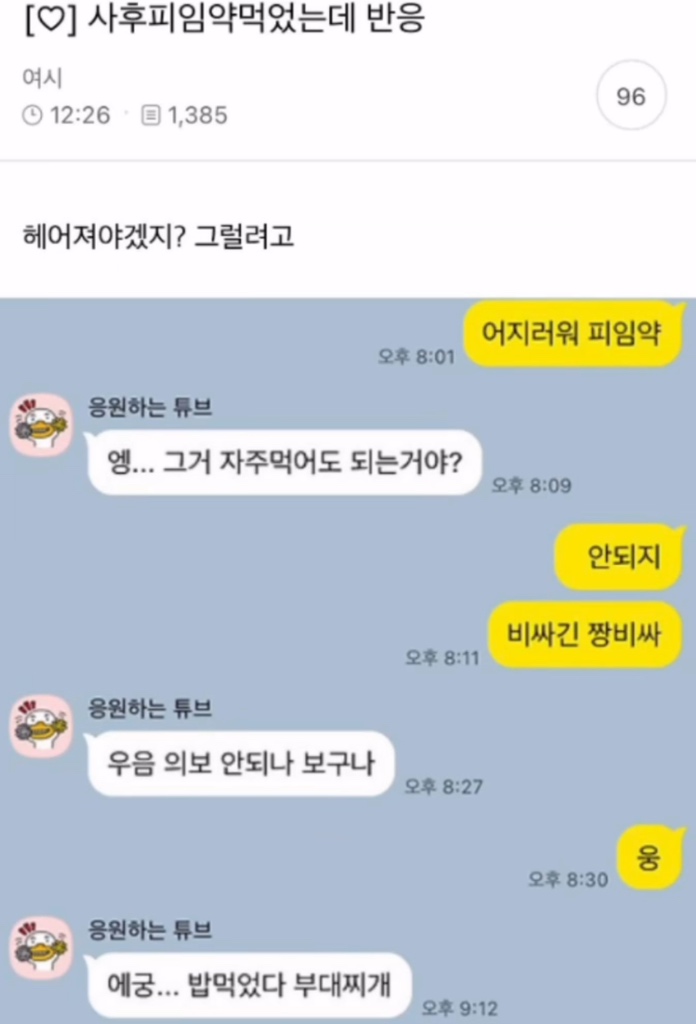The width and height of the screenshot is (696, 1024).
Task: Open author 여시's profile
Action: 42,78
